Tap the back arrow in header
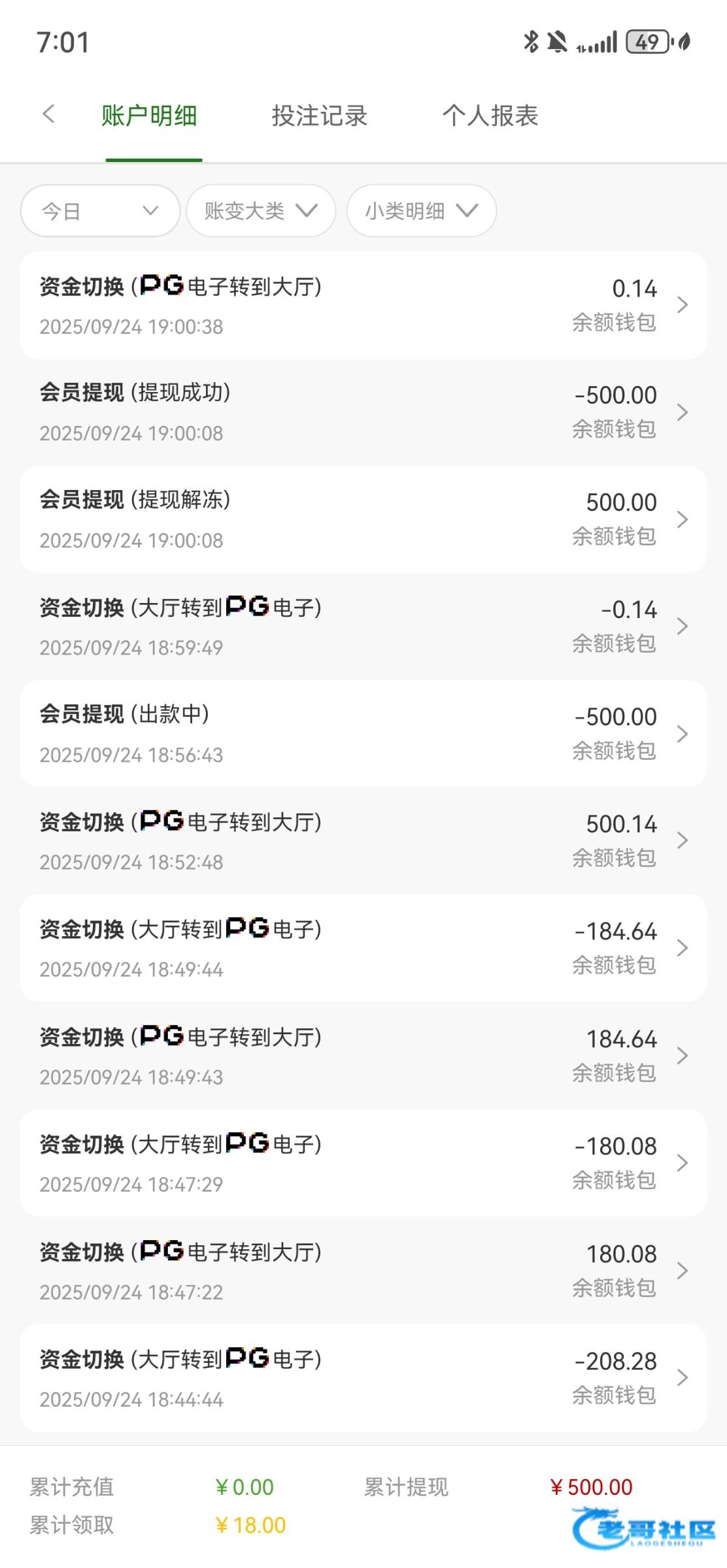Screen dimensions: 727x1568 click(48, 114)
